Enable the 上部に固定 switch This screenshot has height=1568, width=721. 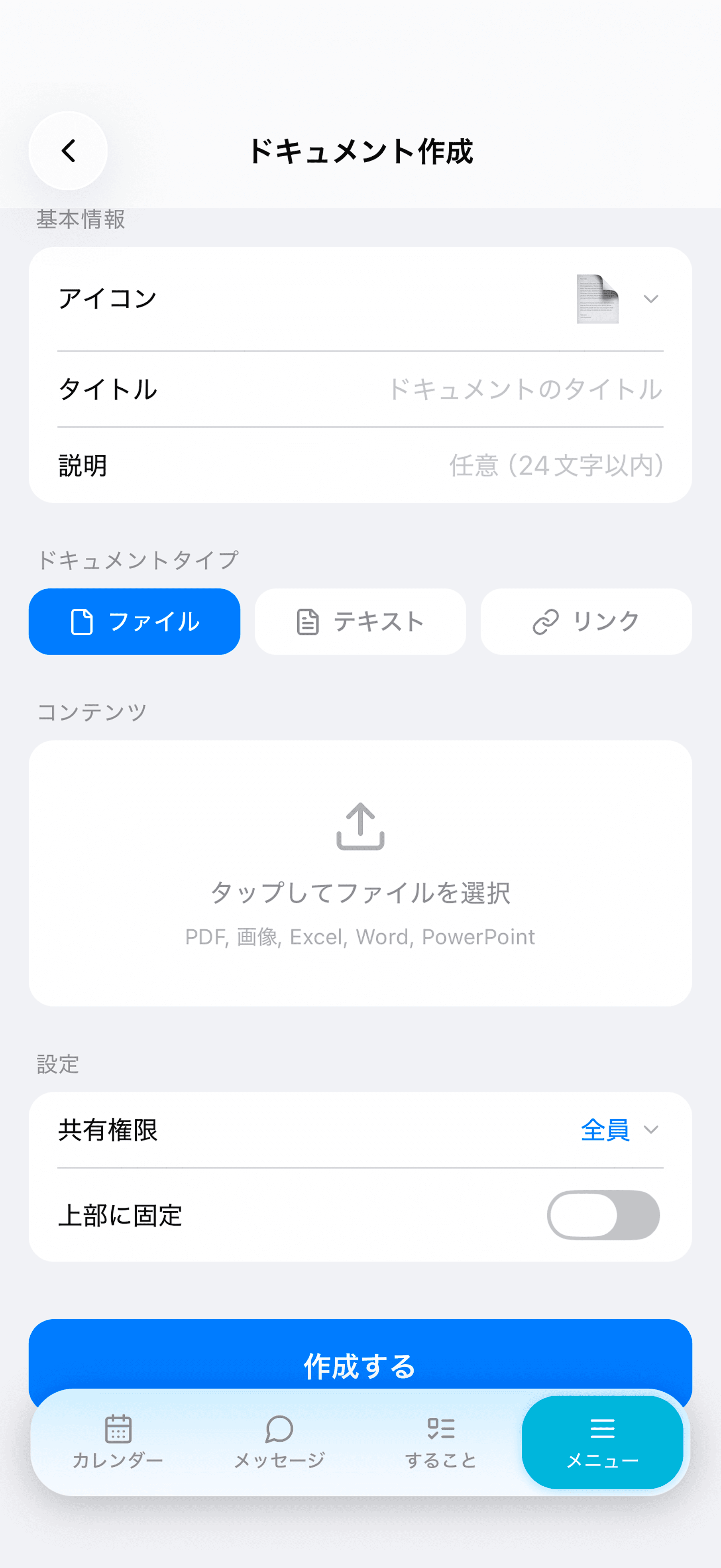point(605,1215)
